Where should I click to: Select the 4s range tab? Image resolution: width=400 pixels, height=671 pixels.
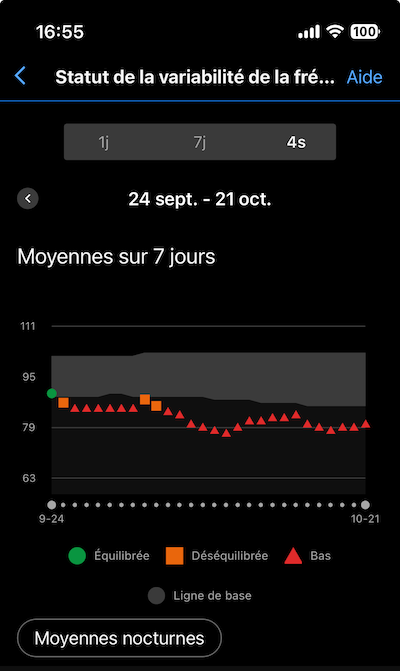click(x=296, y=142)
